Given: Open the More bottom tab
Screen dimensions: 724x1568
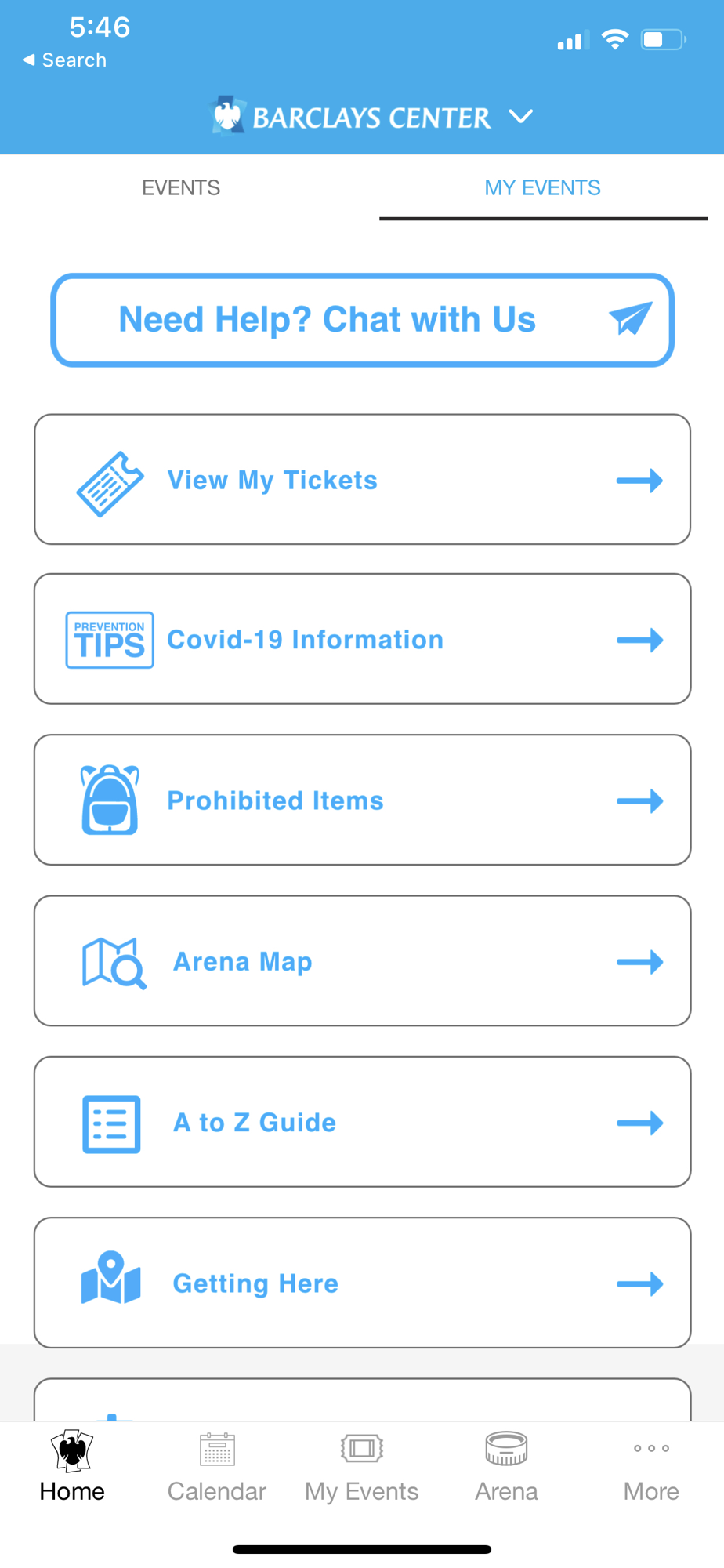Looking at the screenshot, I should click(651, 1468).
